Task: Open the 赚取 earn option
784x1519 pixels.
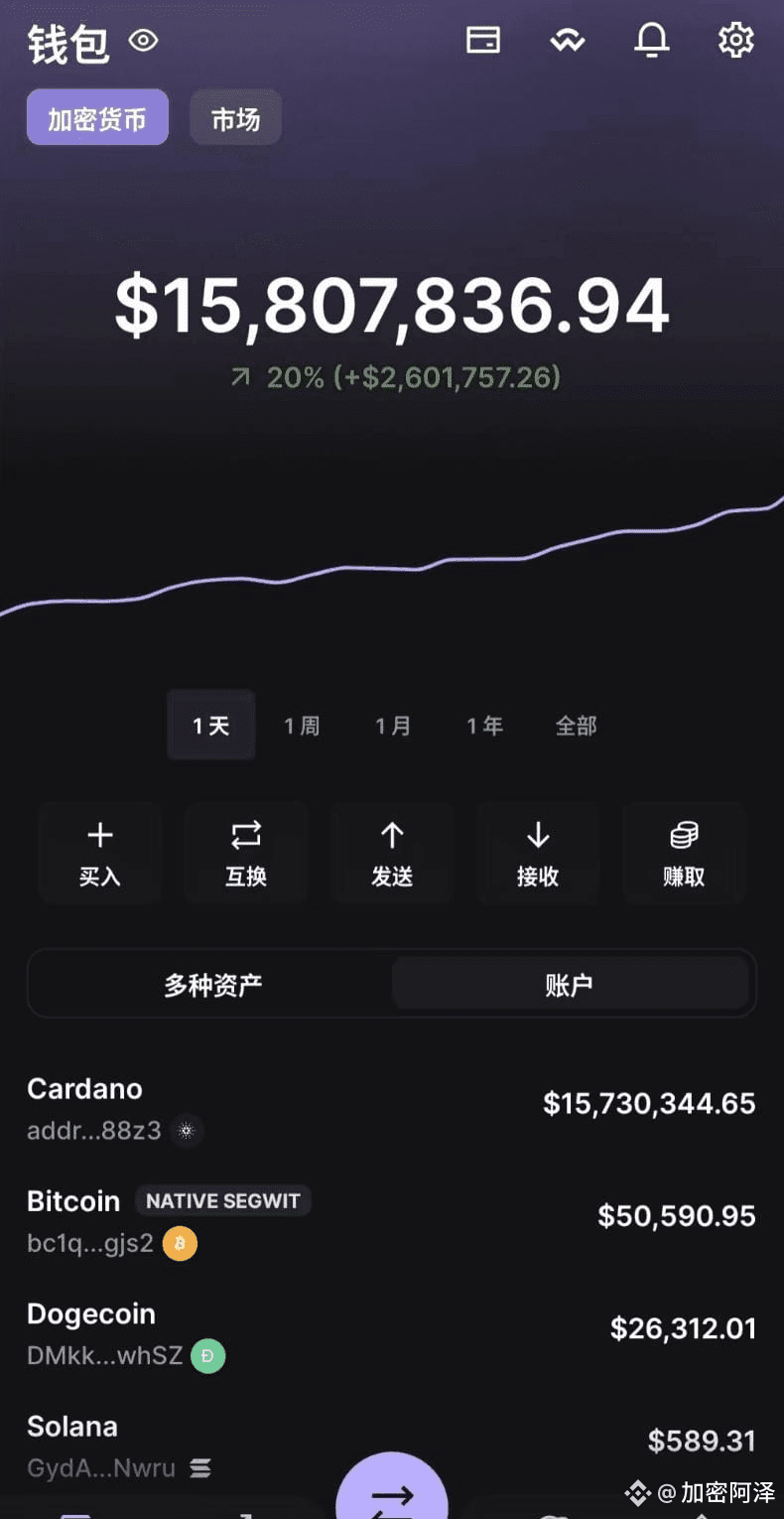Action: [x=684, y=853]
